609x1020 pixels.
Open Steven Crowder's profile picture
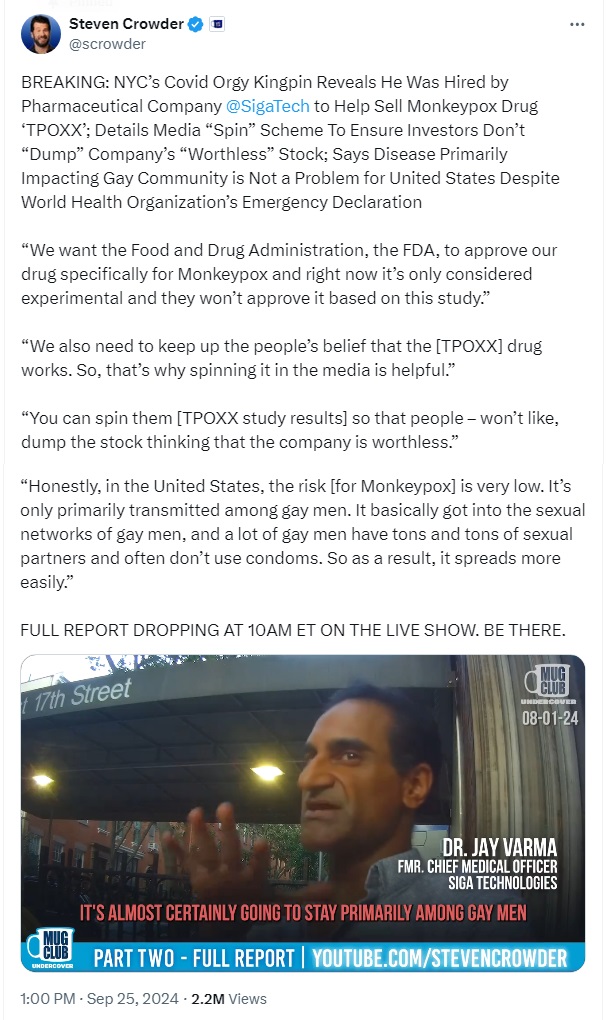pyautogui.click(x=39, y=34)
